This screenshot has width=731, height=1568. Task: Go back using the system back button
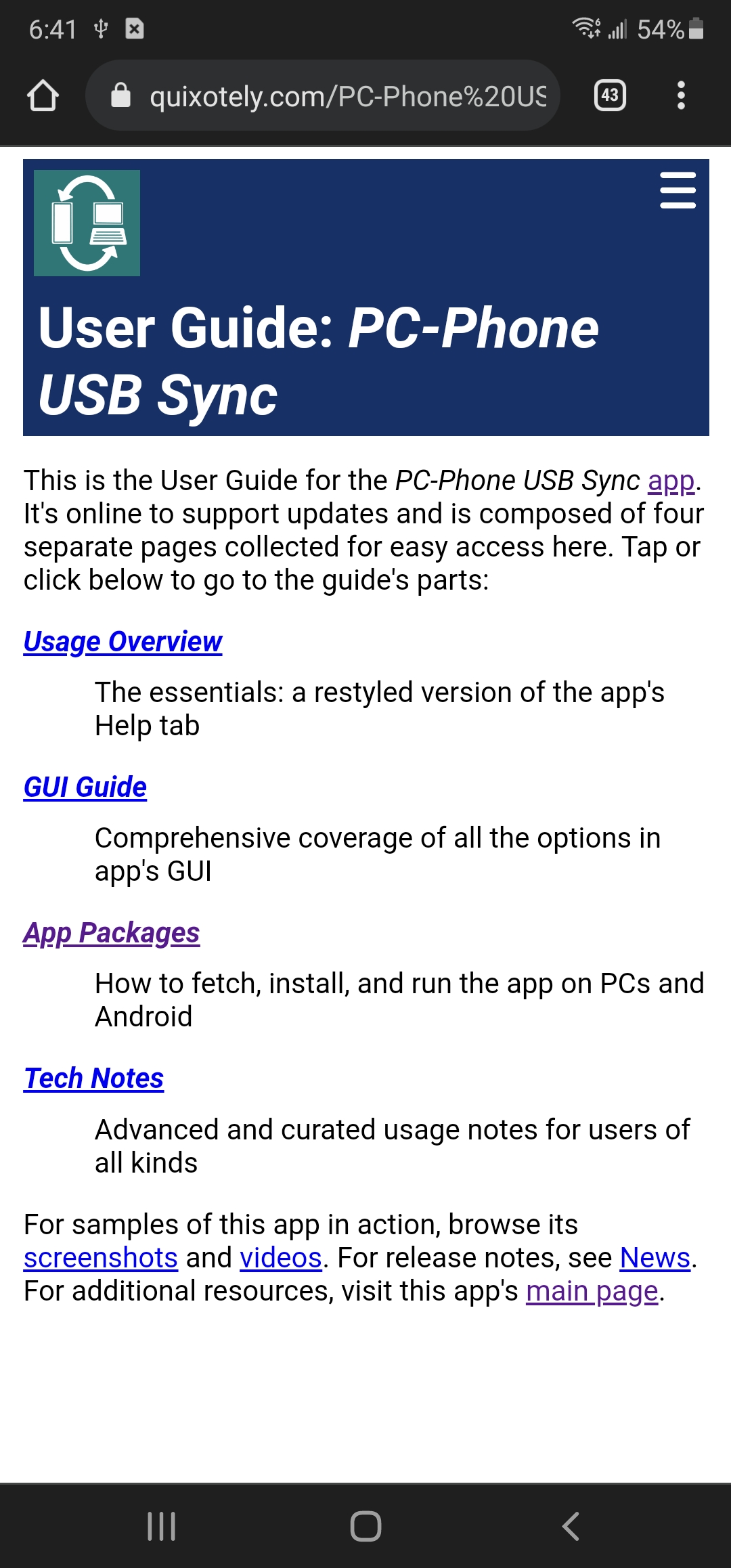pyautogui.click(x=571, y=1526)
